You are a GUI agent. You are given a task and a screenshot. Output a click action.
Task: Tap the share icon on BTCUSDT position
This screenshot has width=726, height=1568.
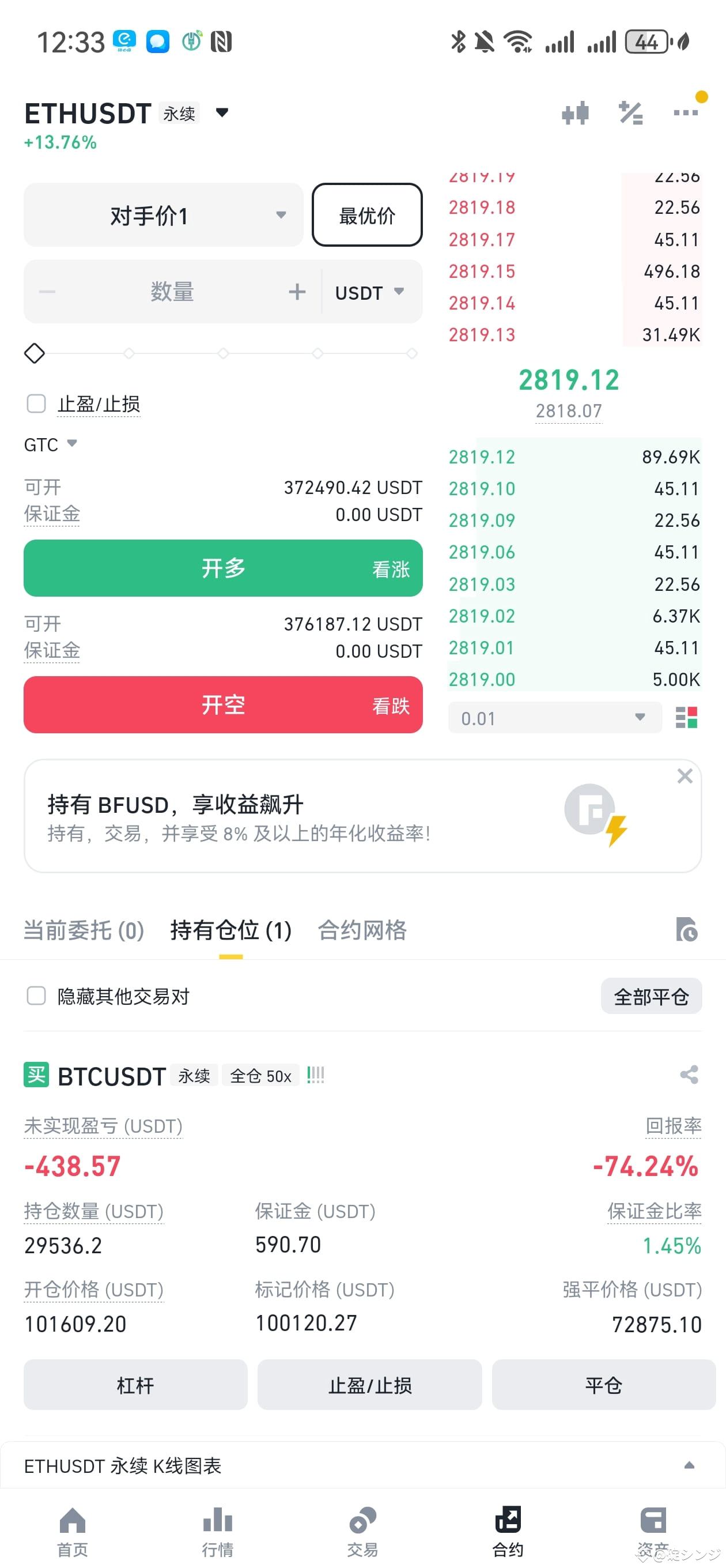(690, 1075)
